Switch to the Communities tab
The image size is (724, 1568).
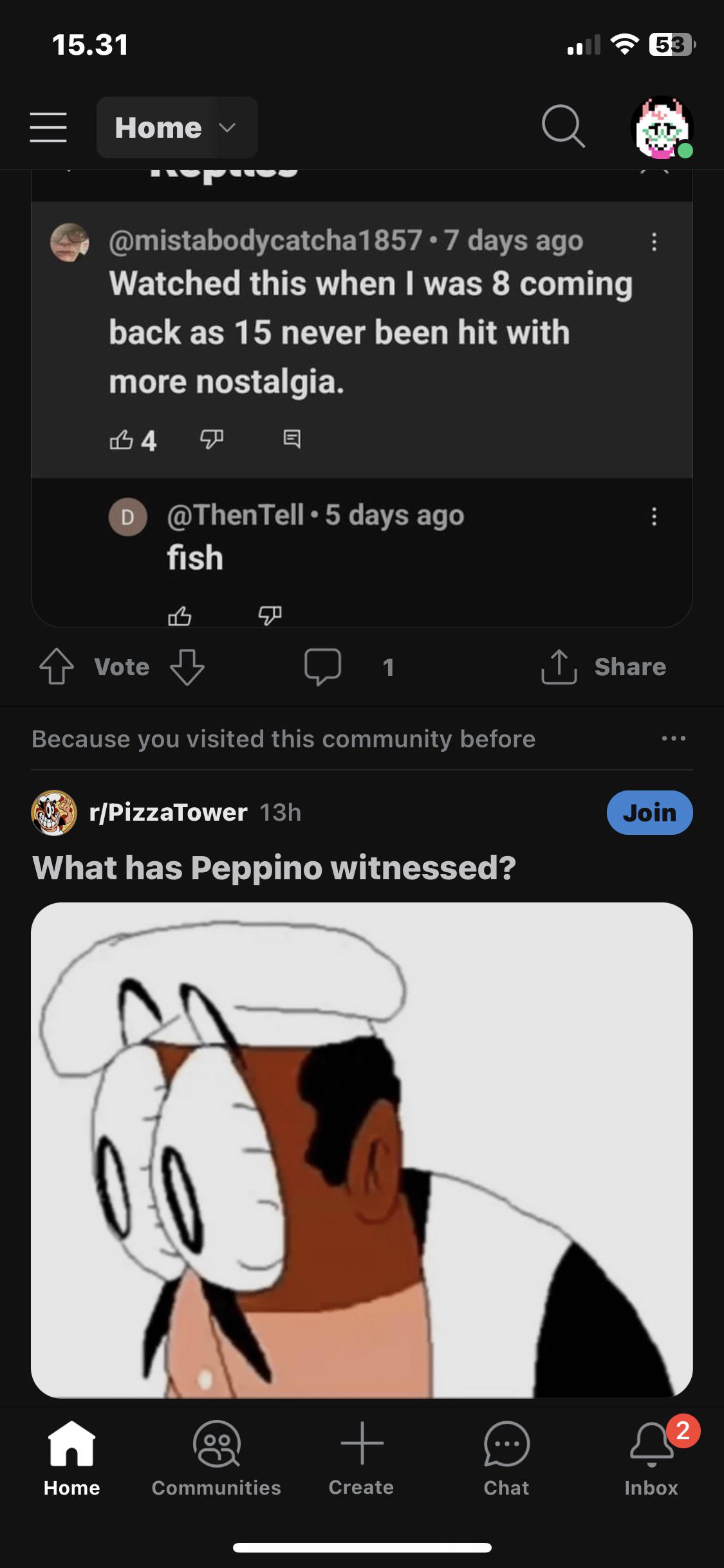[216, 1459]
